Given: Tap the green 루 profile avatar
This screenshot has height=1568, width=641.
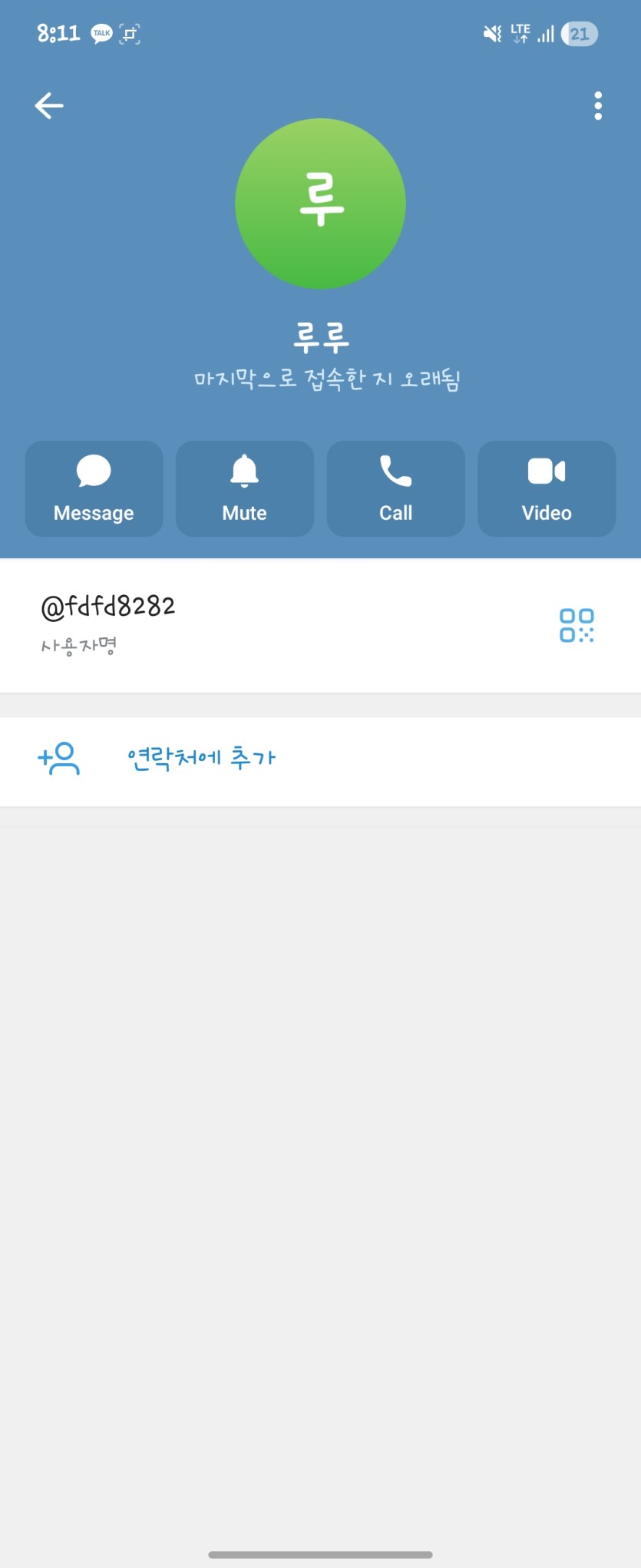Looking at the screenshot, I should (x=320, y=203).
